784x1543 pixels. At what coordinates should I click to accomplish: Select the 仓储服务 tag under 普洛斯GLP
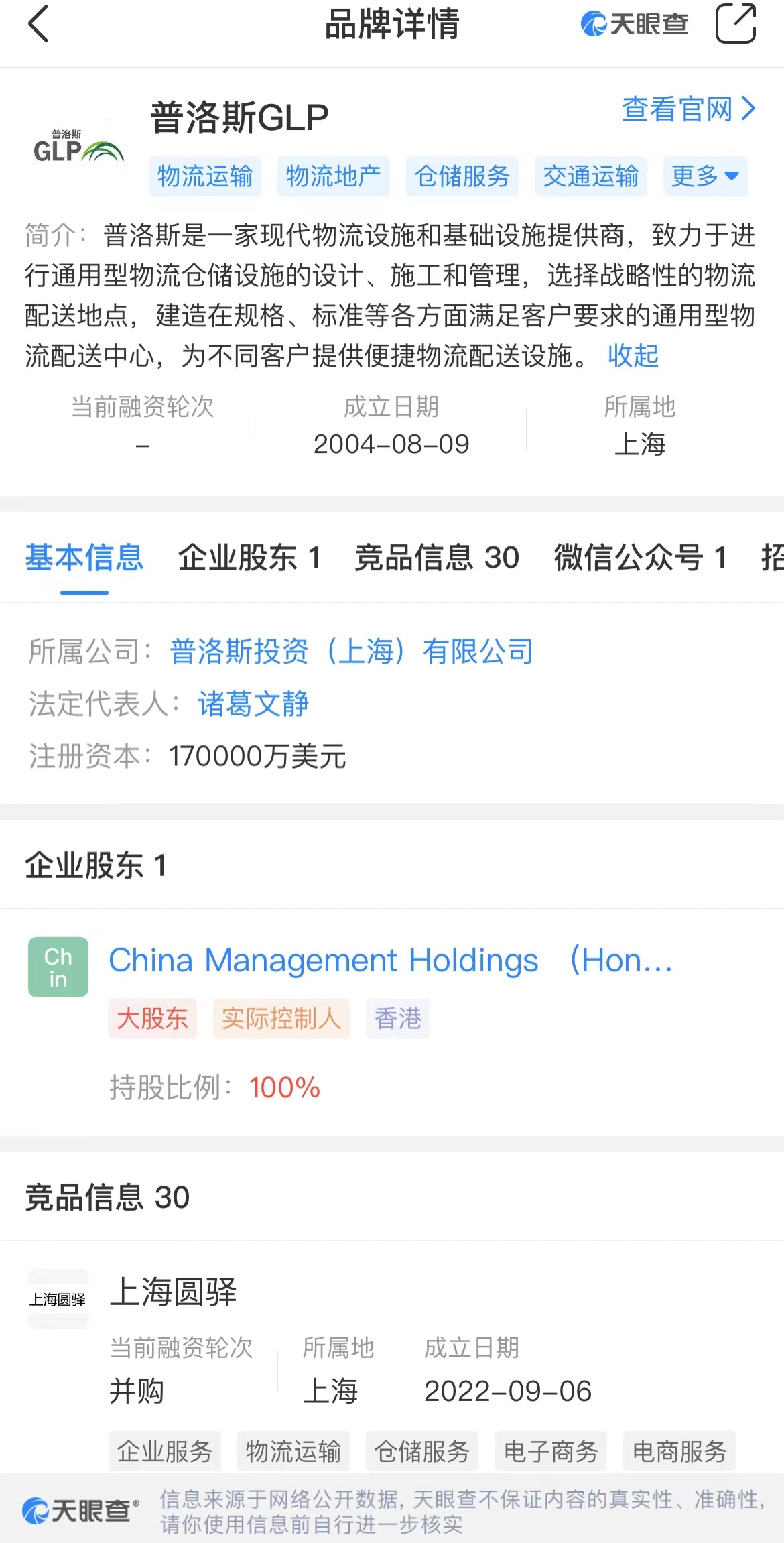[462, 176]
